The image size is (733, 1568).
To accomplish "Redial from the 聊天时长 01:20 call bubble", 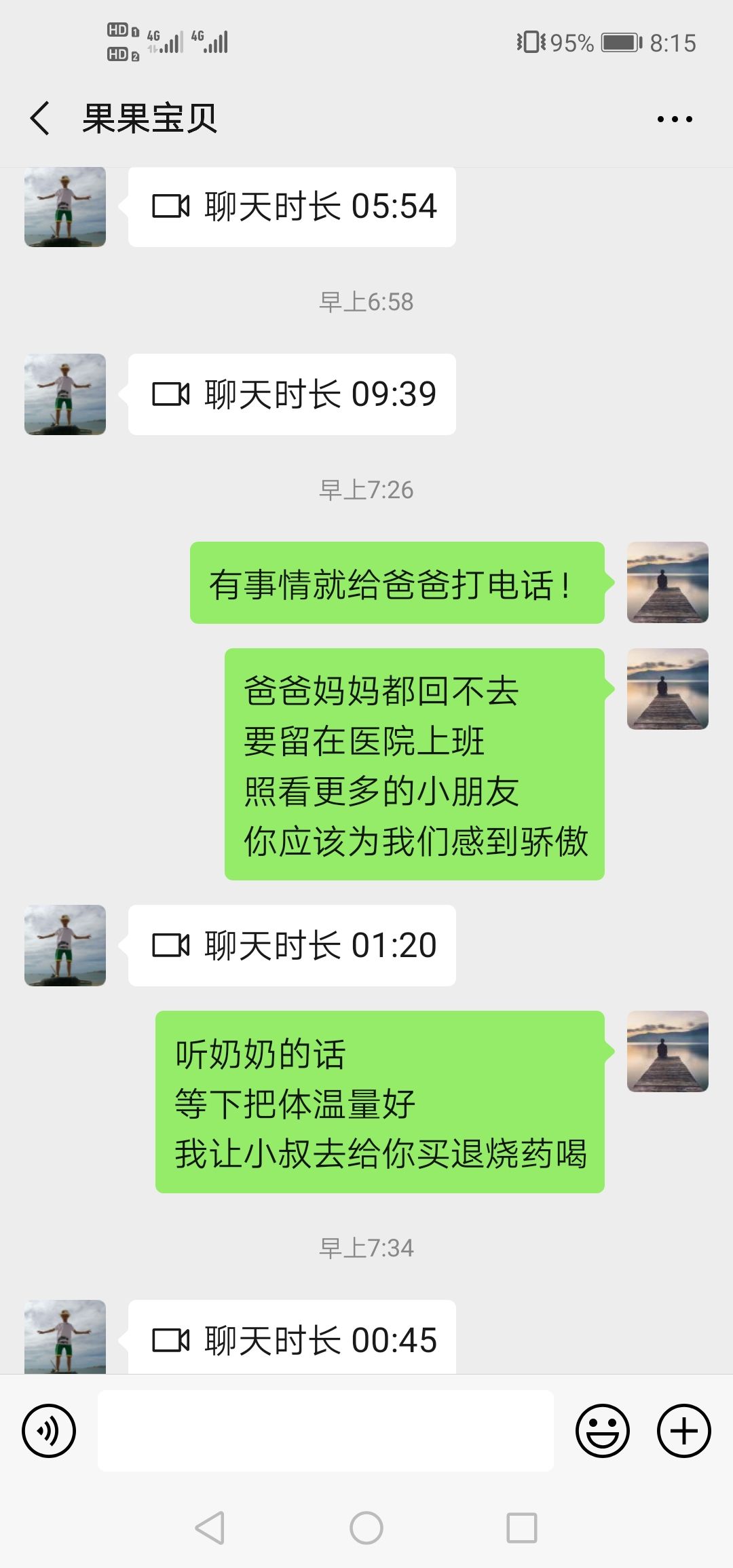I will 292,946.
